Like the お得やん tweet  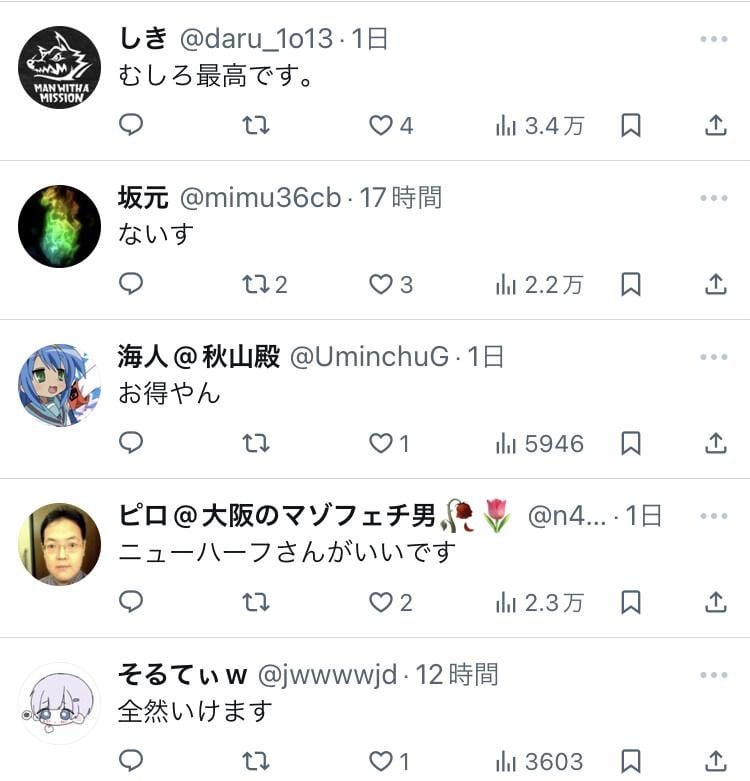pos(381,443)
